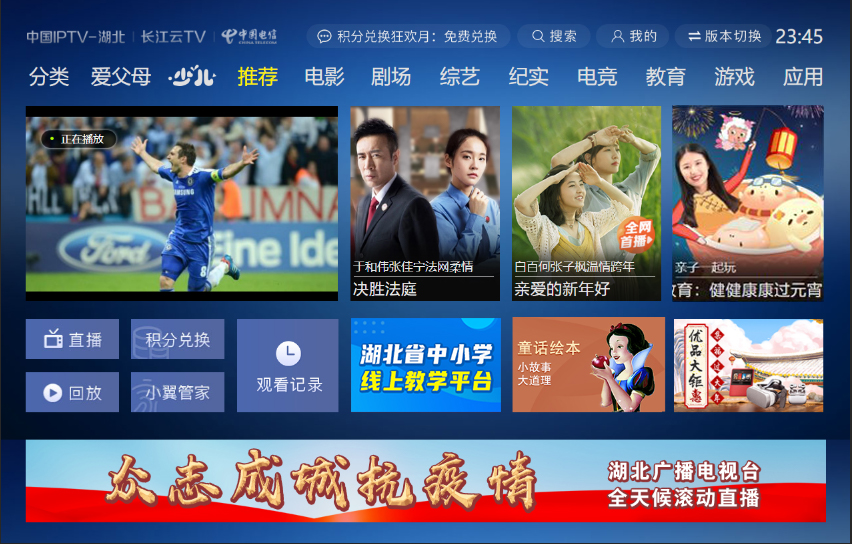The width and height of the screenshot is (852, 544).
Task: Tap the 直播 live button
Action: (x=72, y=339)
